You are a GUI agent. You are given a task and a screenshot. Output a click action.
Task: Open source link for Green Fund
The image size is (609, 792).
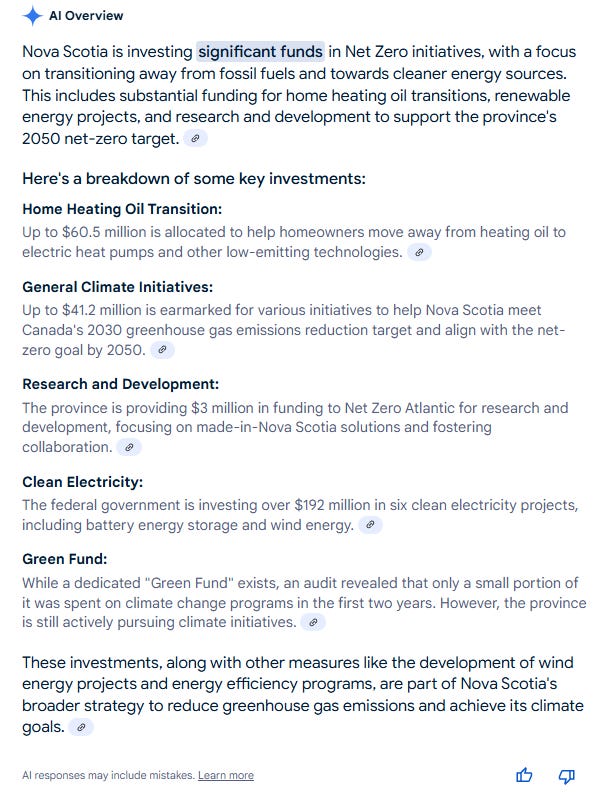[x=314, y=622]
